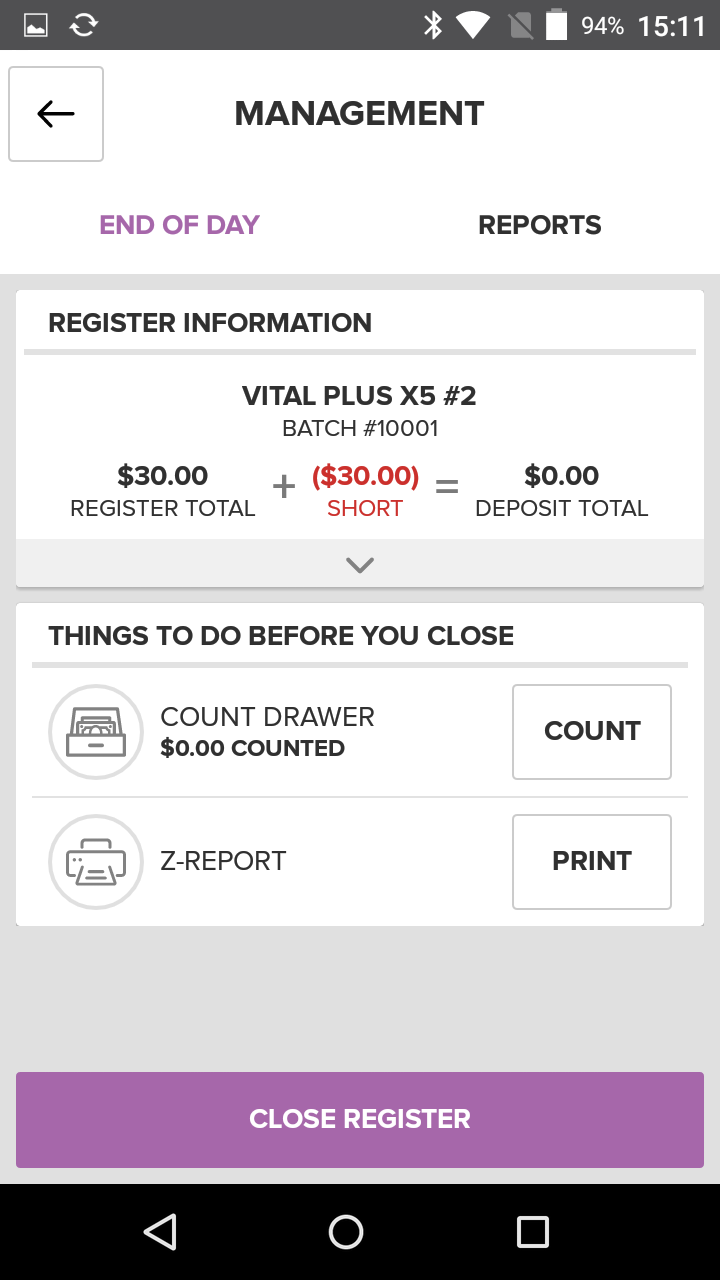
Task: Select the END OF DAY tab
Action: coord(179,225)
